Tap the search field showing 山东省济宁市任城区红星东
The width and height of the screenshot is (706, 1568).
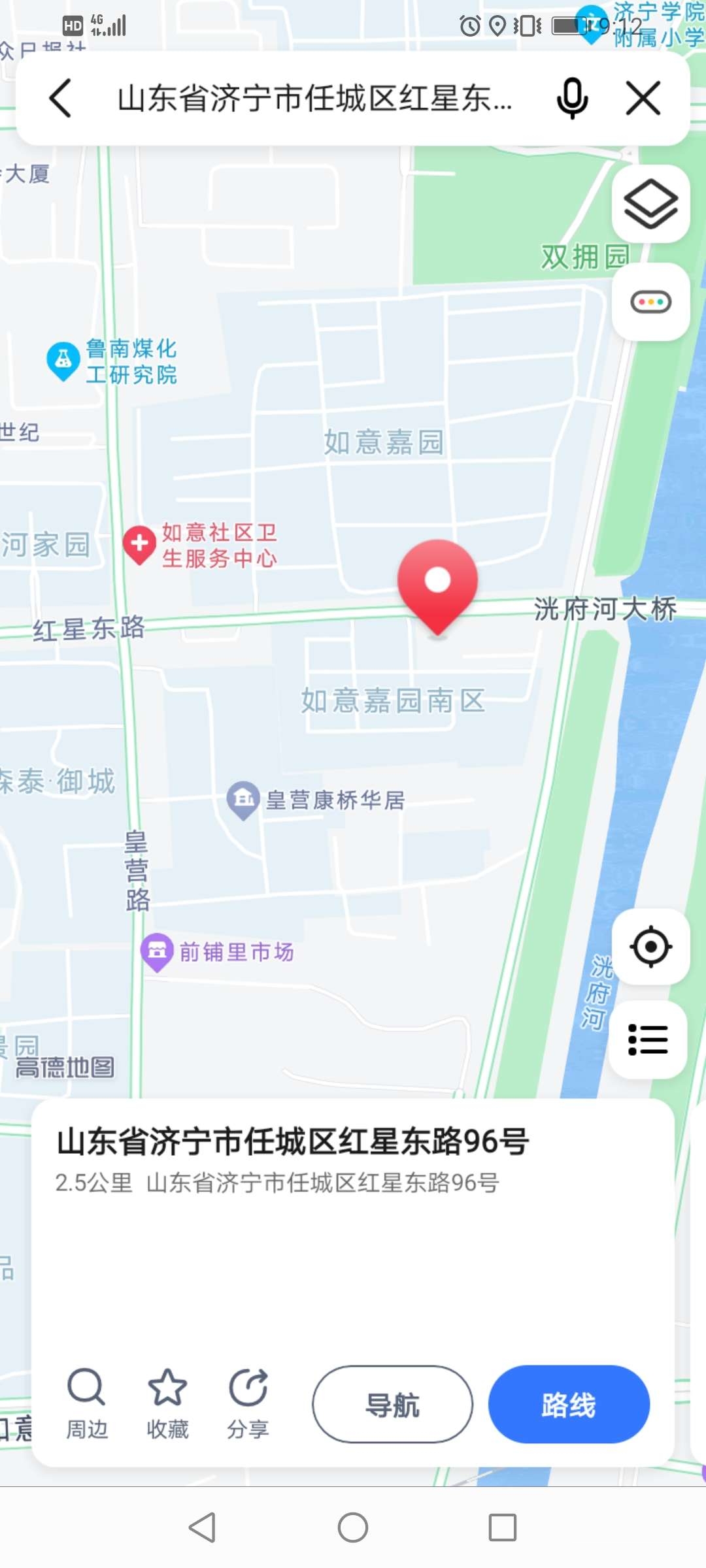tap(314, 99)
